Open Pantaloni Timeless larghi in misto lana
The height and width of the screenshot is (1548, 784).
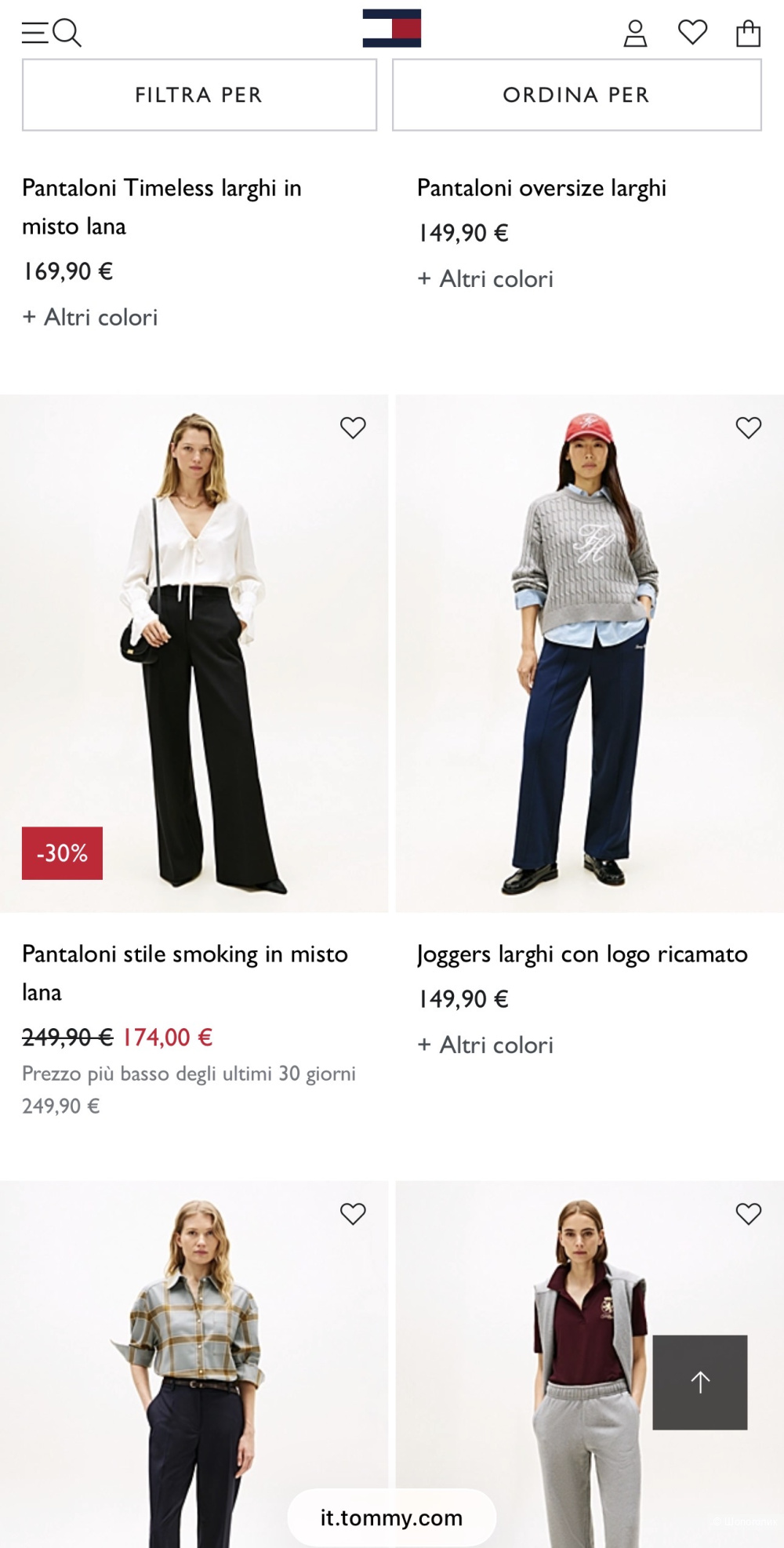point(162,207)
